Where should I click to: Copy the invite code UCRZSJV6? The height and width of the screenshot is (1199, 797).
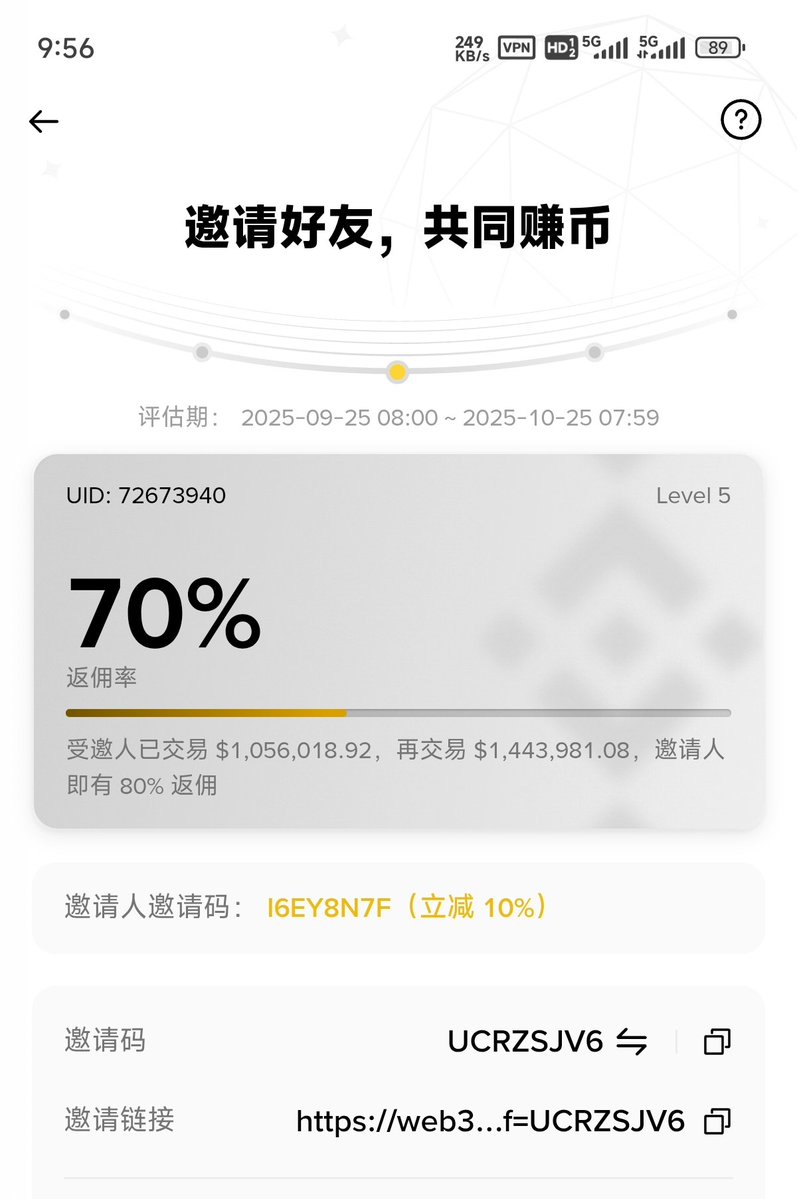pos(717,1042)
